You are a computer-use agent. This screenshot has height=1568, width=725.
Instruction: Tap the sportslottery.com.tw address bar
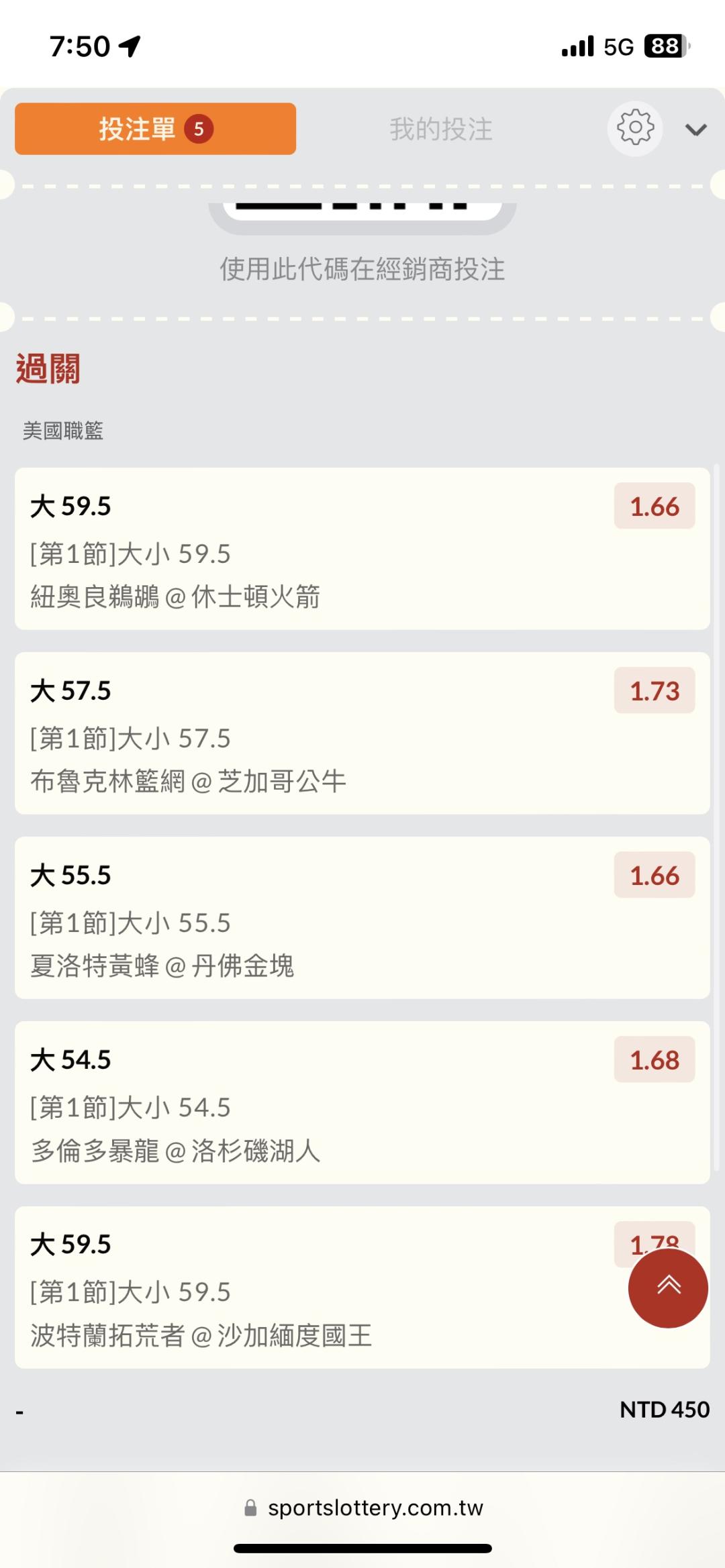click(363, 1508)
